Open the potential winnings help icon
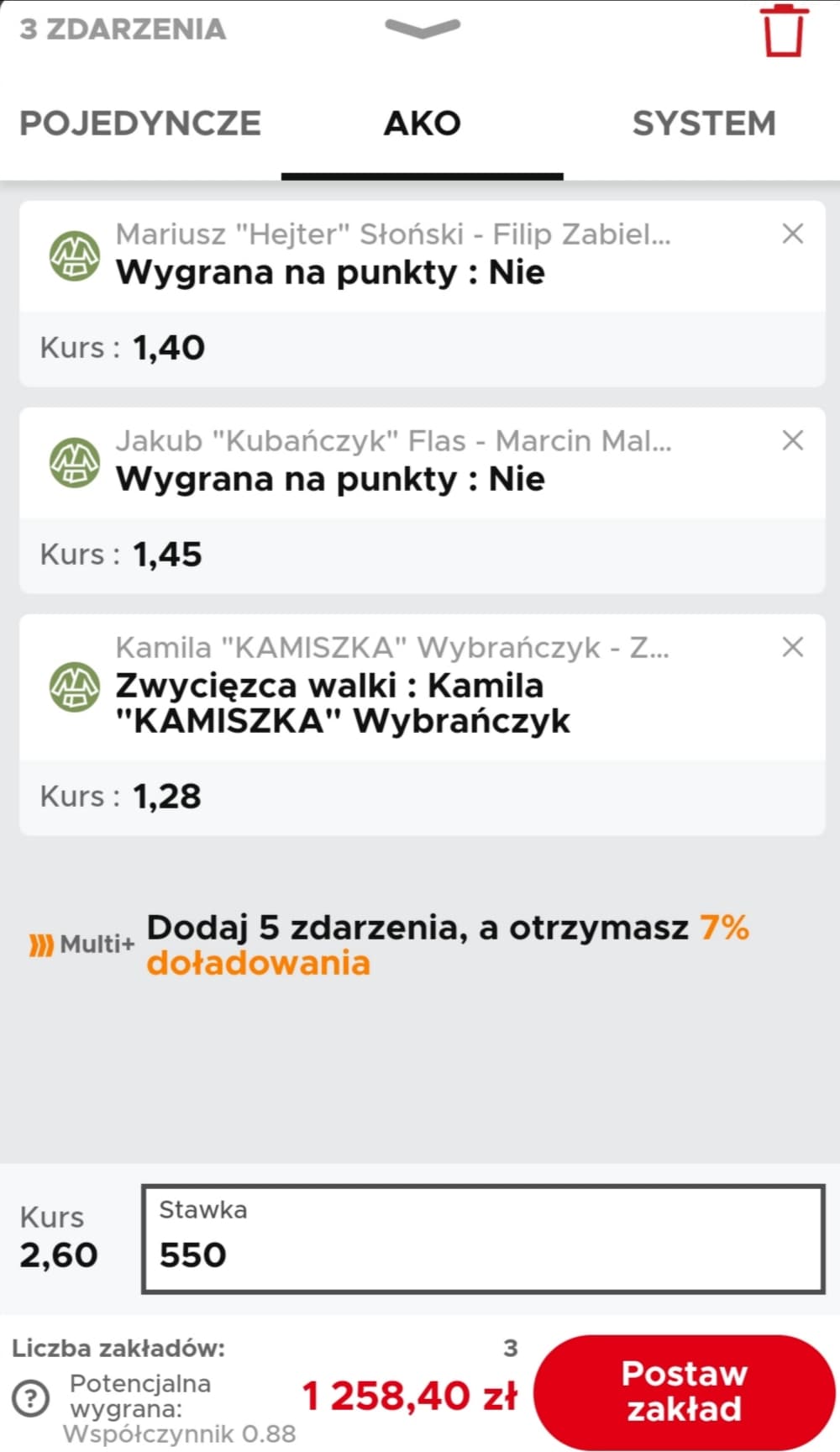The image size is (840, 1452). (x=31, y=1399)
